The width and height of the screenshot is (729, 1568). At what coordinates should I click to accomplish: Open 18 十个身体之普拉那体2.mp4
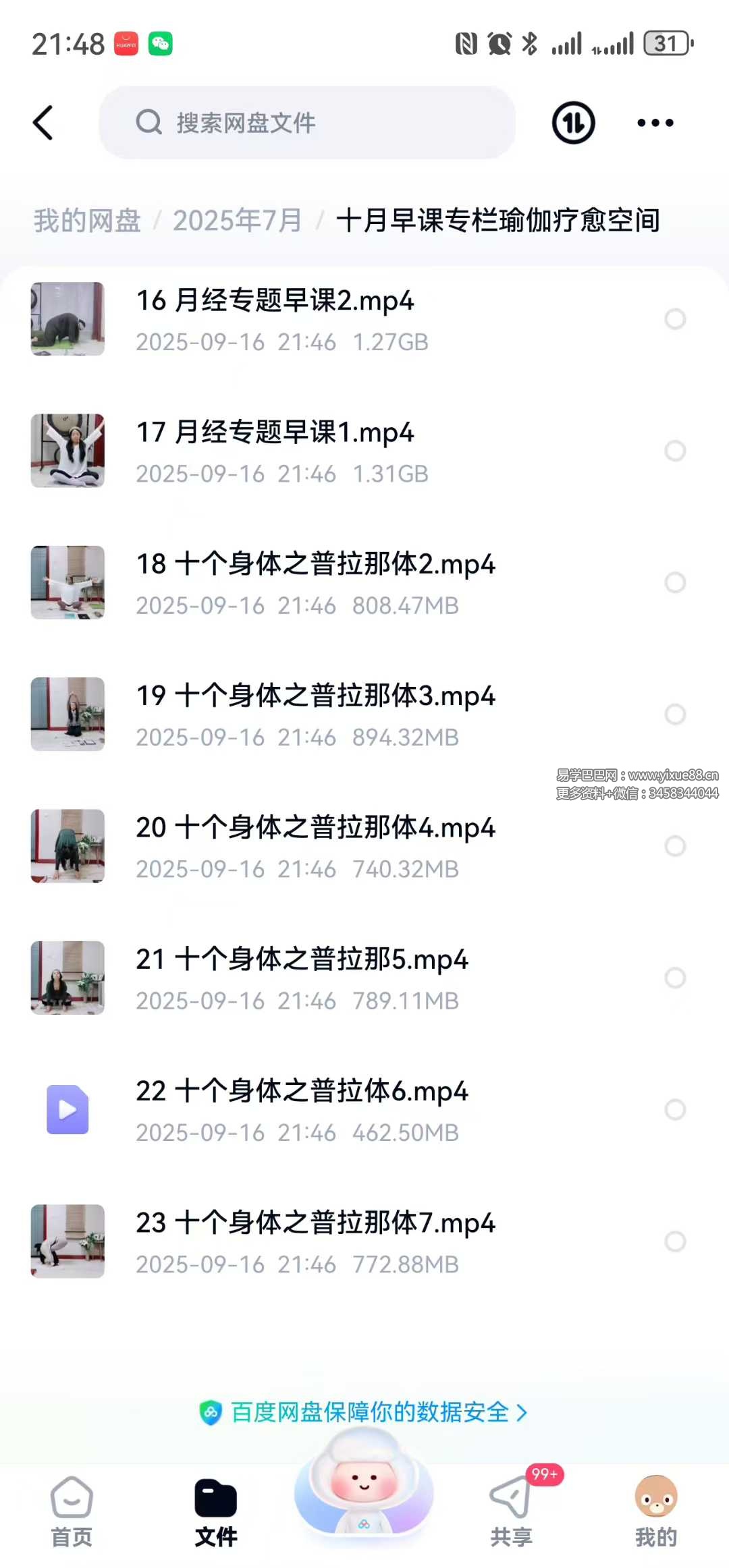point(315,564)
